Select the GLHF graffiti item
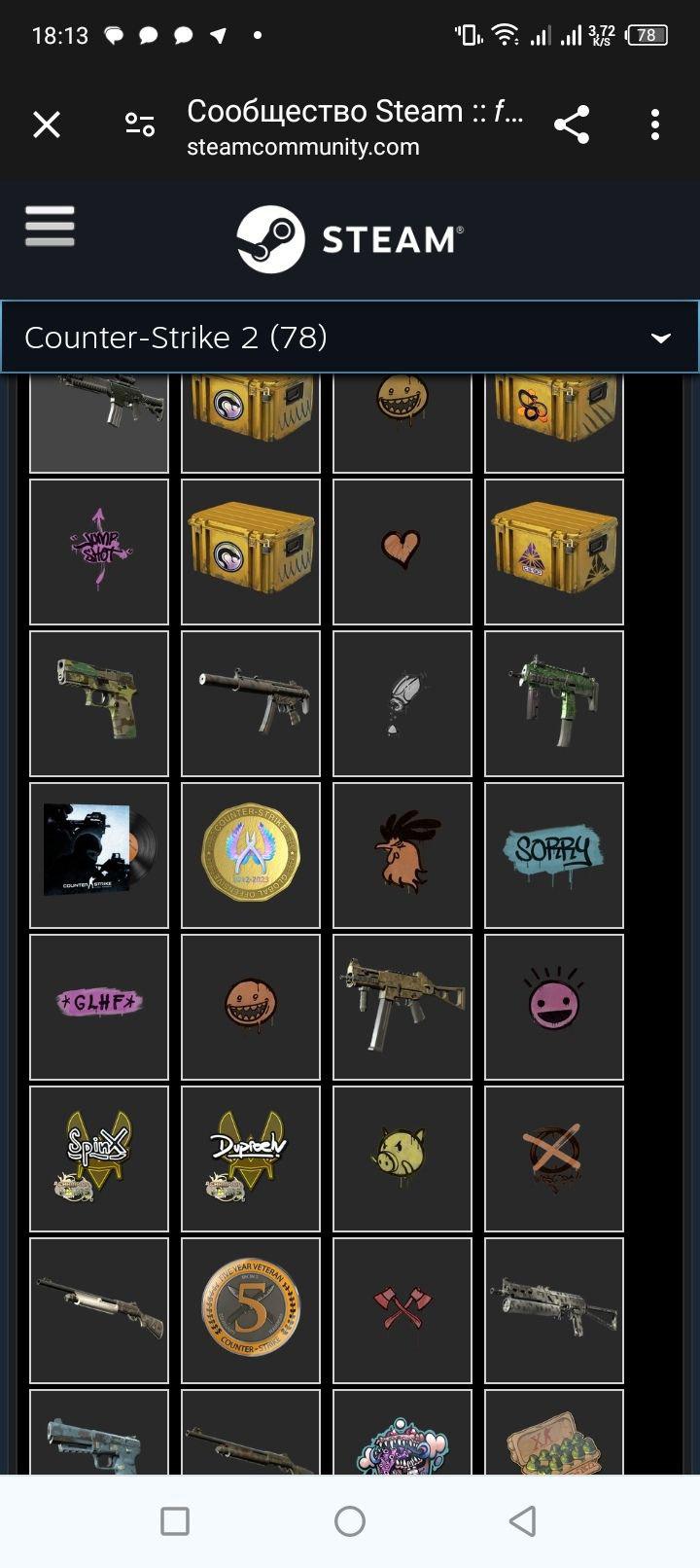The image size is (700, 1568). coord(99,1007)
